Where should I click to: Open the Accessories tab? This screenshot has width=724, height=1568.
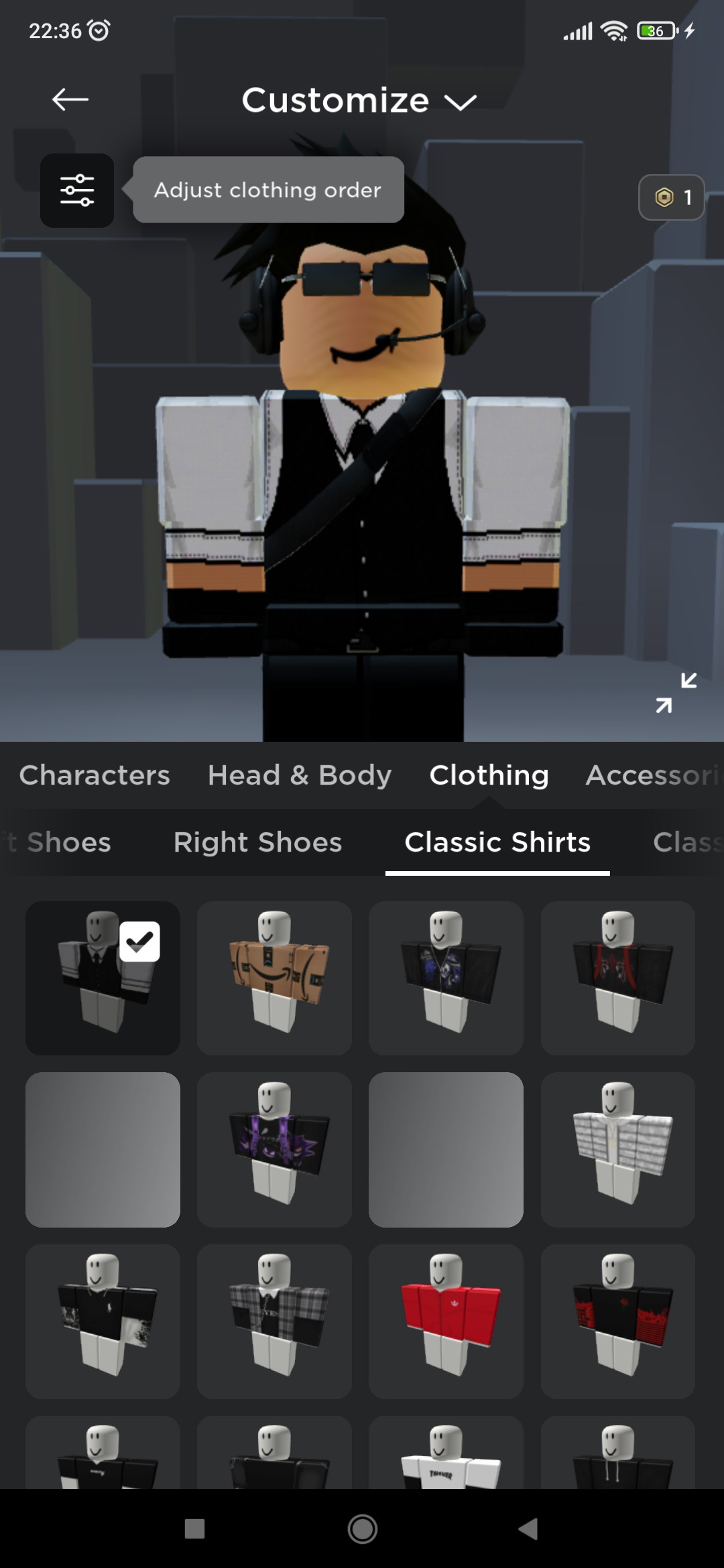click(x=654, y=775)
